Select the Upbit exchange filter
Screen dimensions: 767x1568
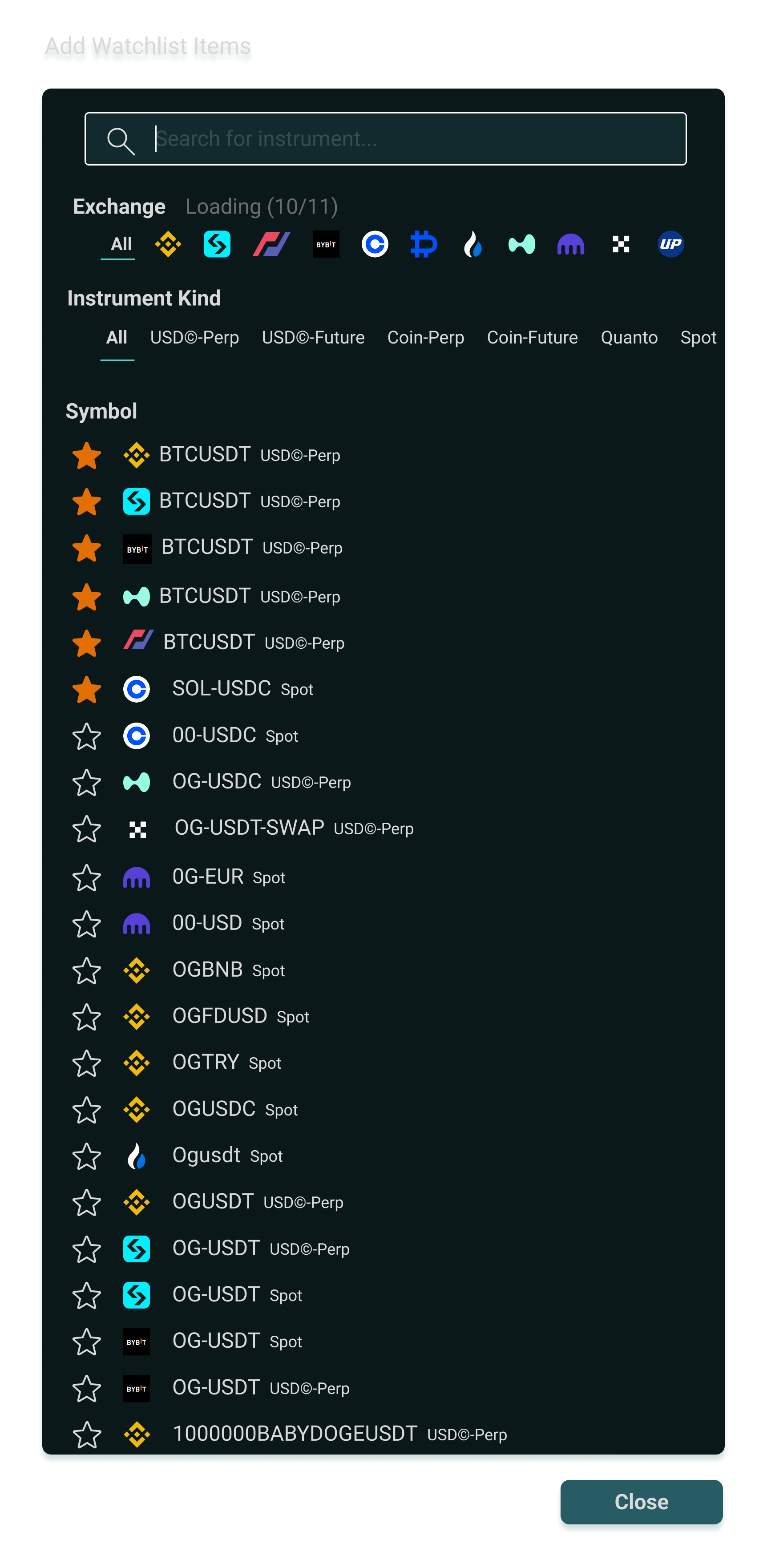[x=670, y=245]
